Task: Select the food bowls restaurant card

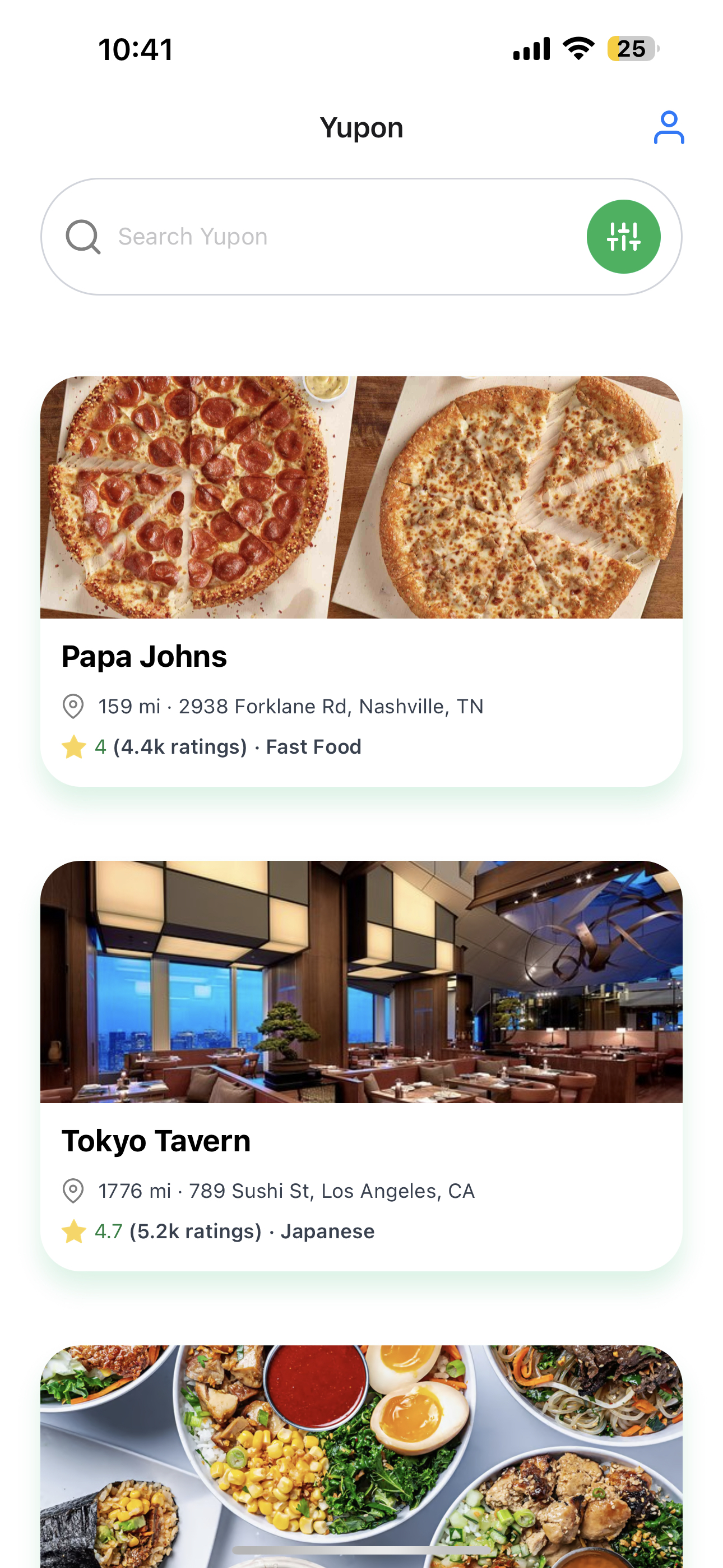Action: (361, 1455)
